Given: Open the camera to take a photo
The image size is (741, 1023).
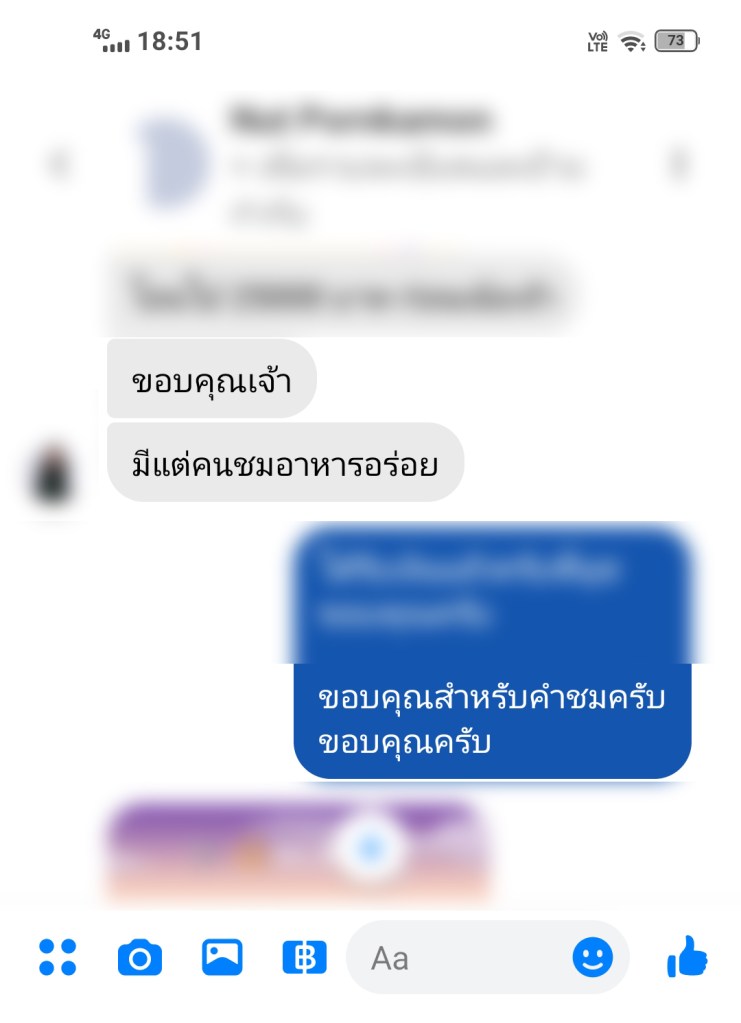Looking at the screenshot, I should [139, 958].
